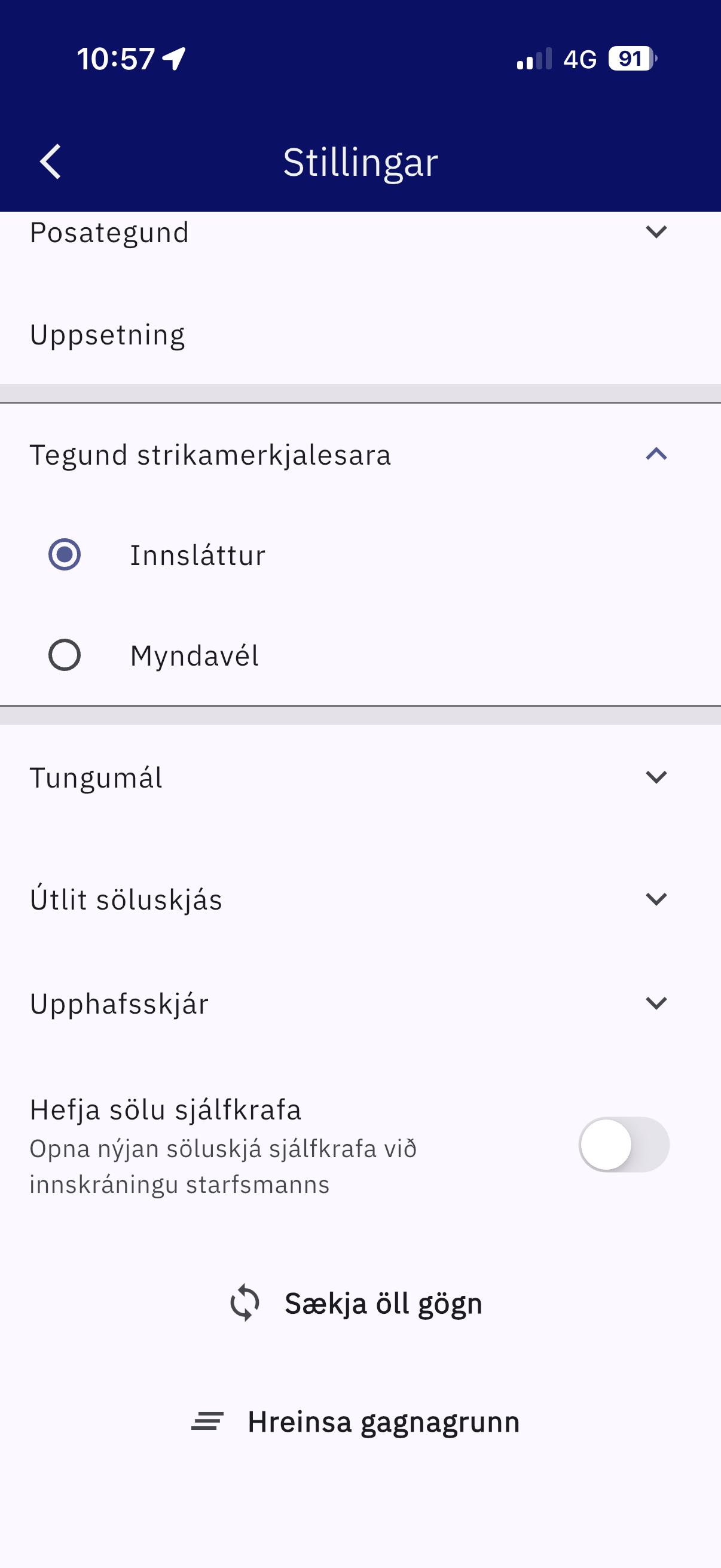Open the Uppsetning row

pyautogui.click(x=107, y=335)
